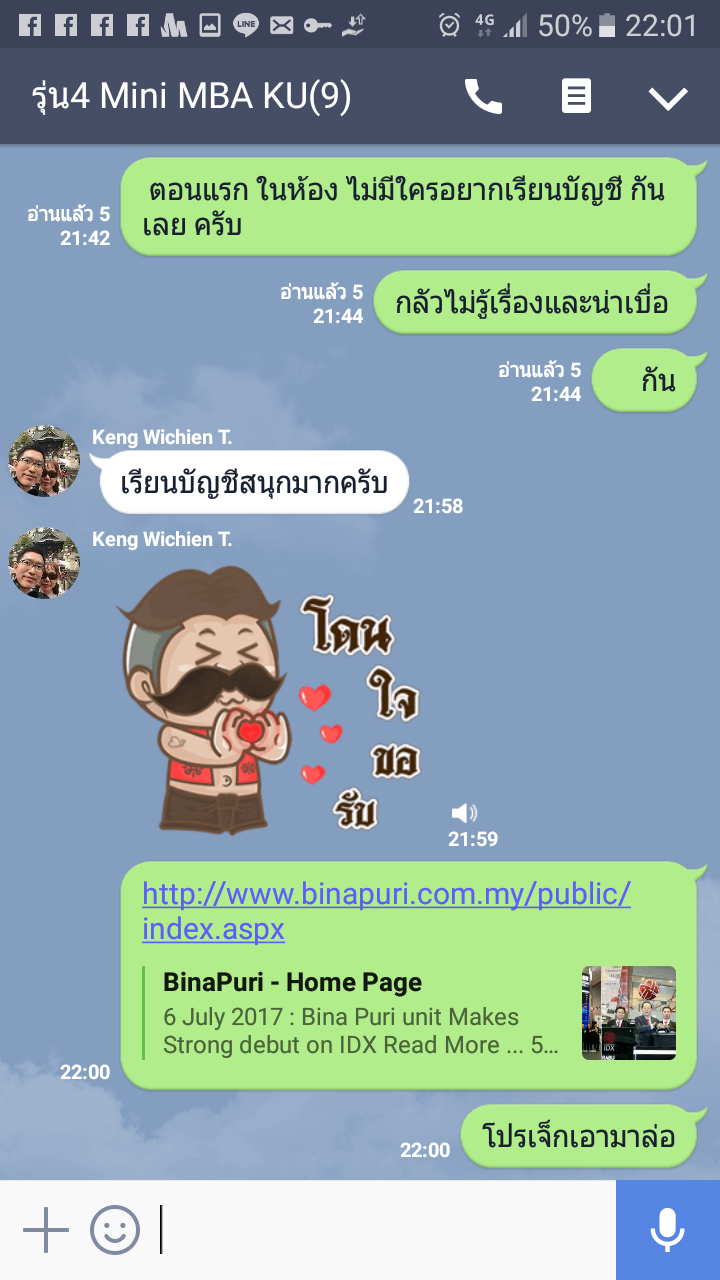Tap the plus attachment icon
720x1280 pixels.
tap(45, 1230)
